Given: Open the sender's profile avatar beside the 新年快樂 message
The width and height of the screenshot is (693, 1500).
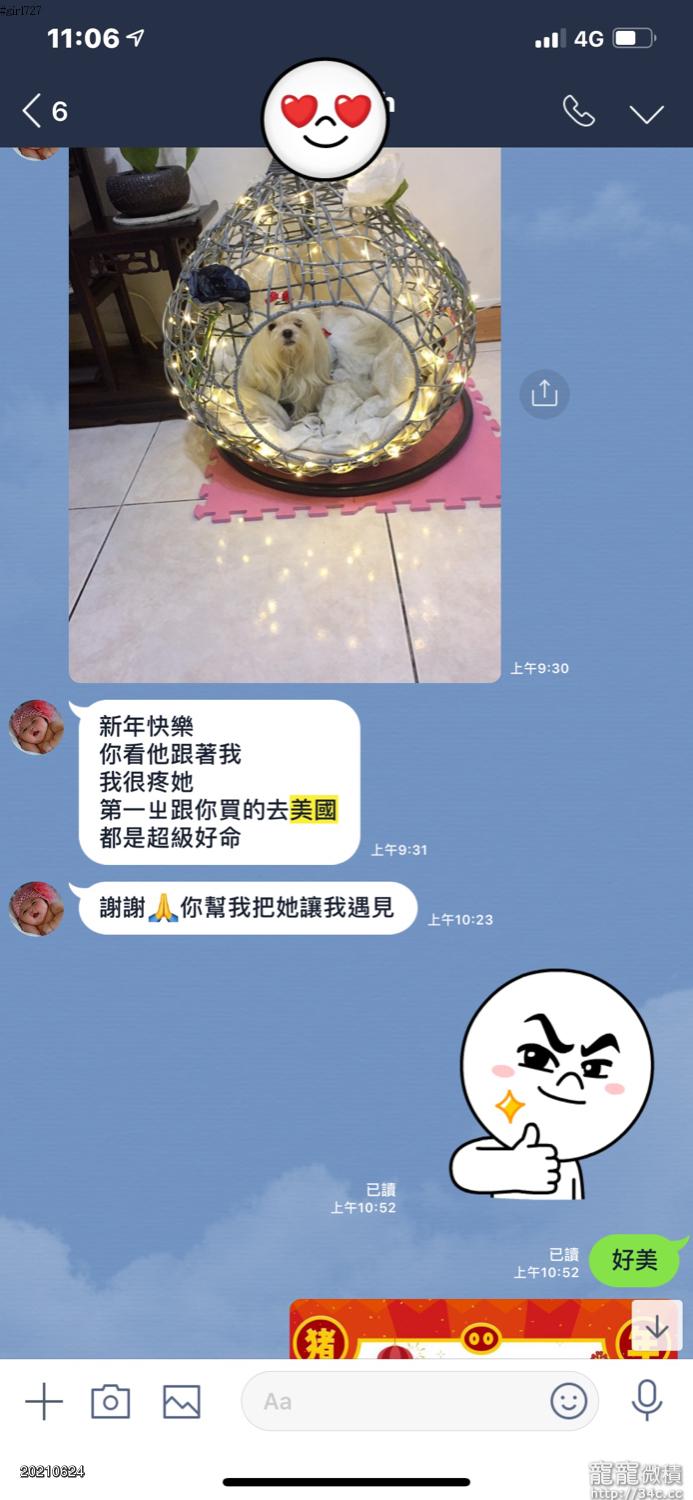Looking at the screenshot, I should pyautogui.click(x=36, y=726).
